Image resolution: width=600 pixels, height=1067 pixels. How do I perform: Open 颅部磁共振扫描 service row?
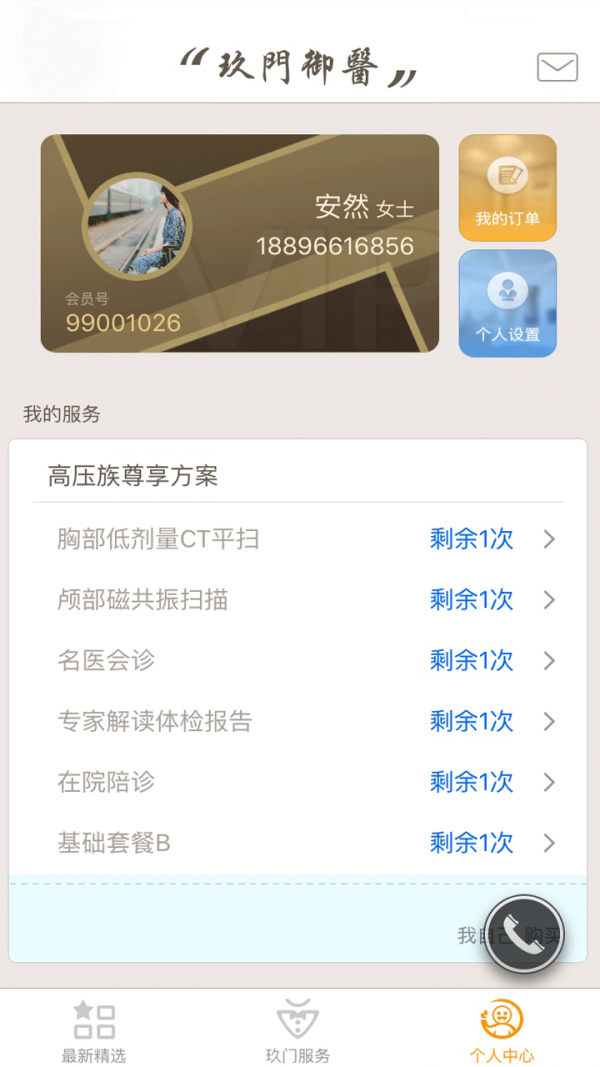pos(298,600)
